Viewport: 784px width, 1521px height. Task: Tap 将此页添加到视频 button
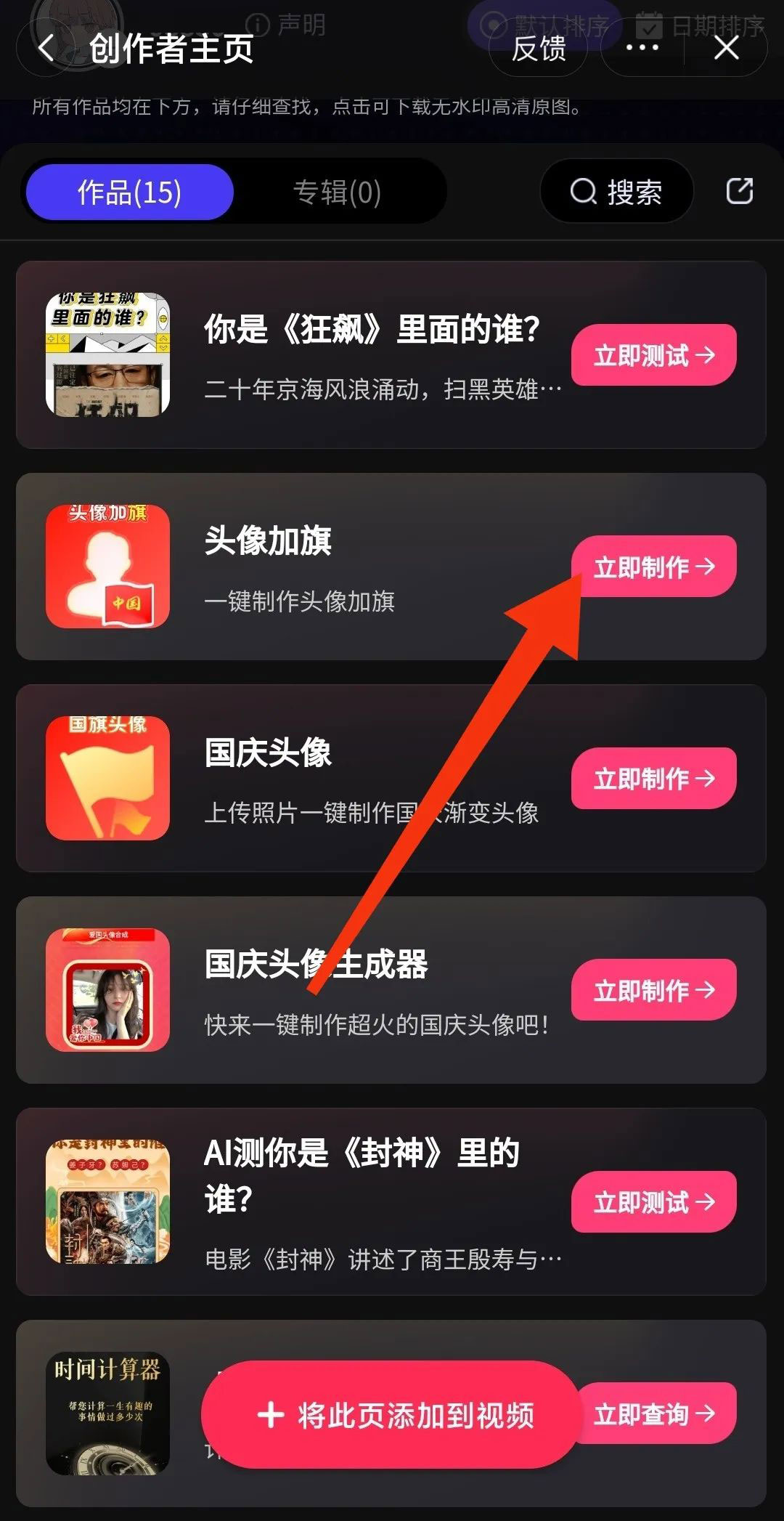point(391,1415)
